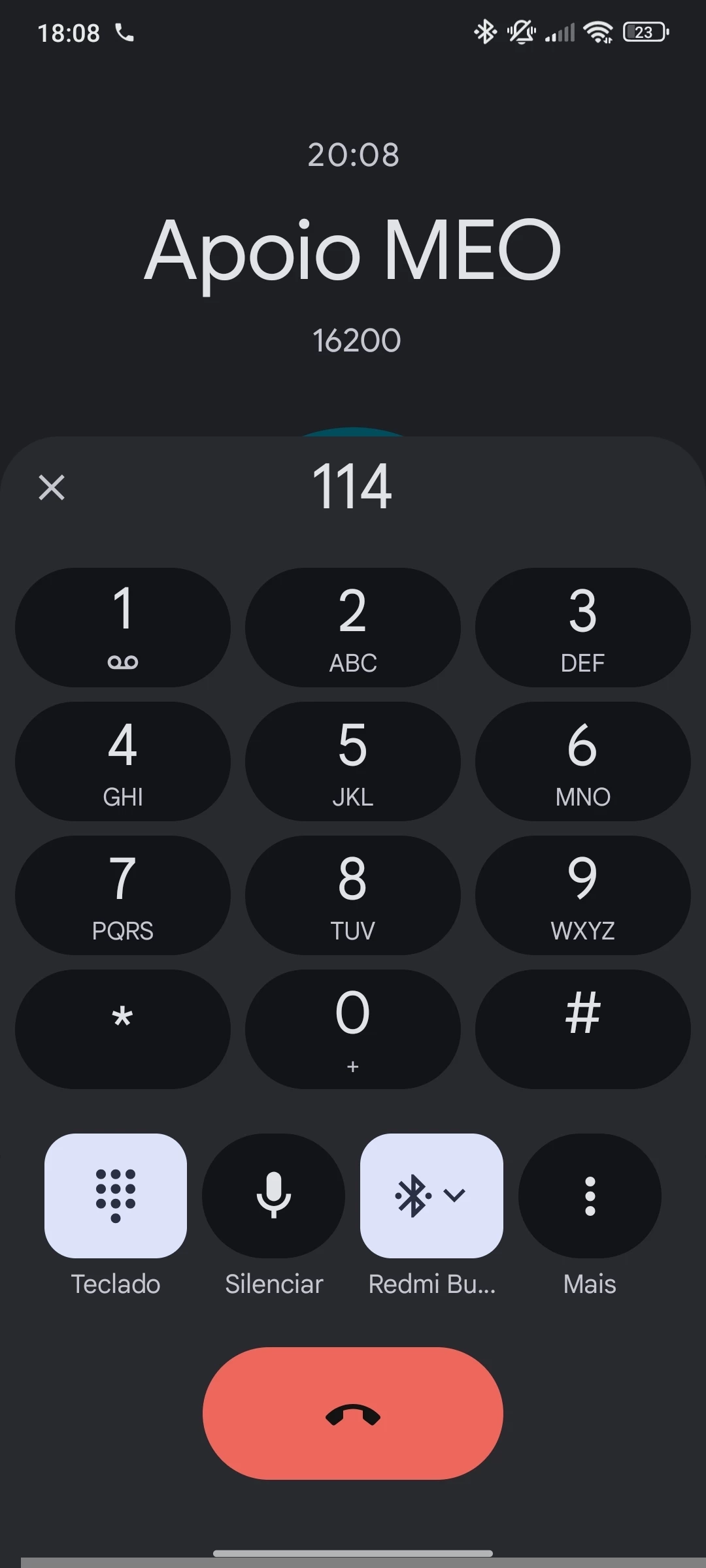Dial digit 1 on the keypad

point(123,627)
